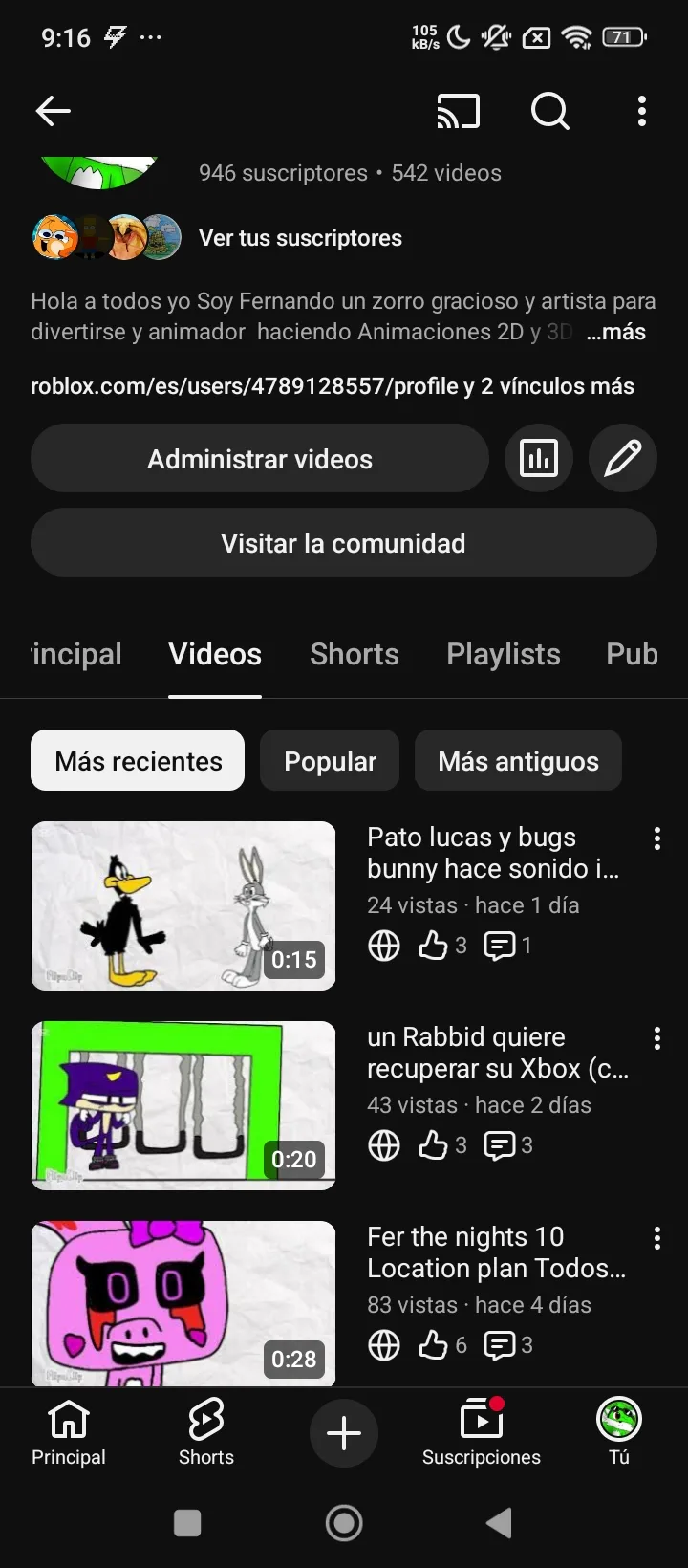Select the Popular filter chip
688x1568 pixels.
(x=330, y=761)
